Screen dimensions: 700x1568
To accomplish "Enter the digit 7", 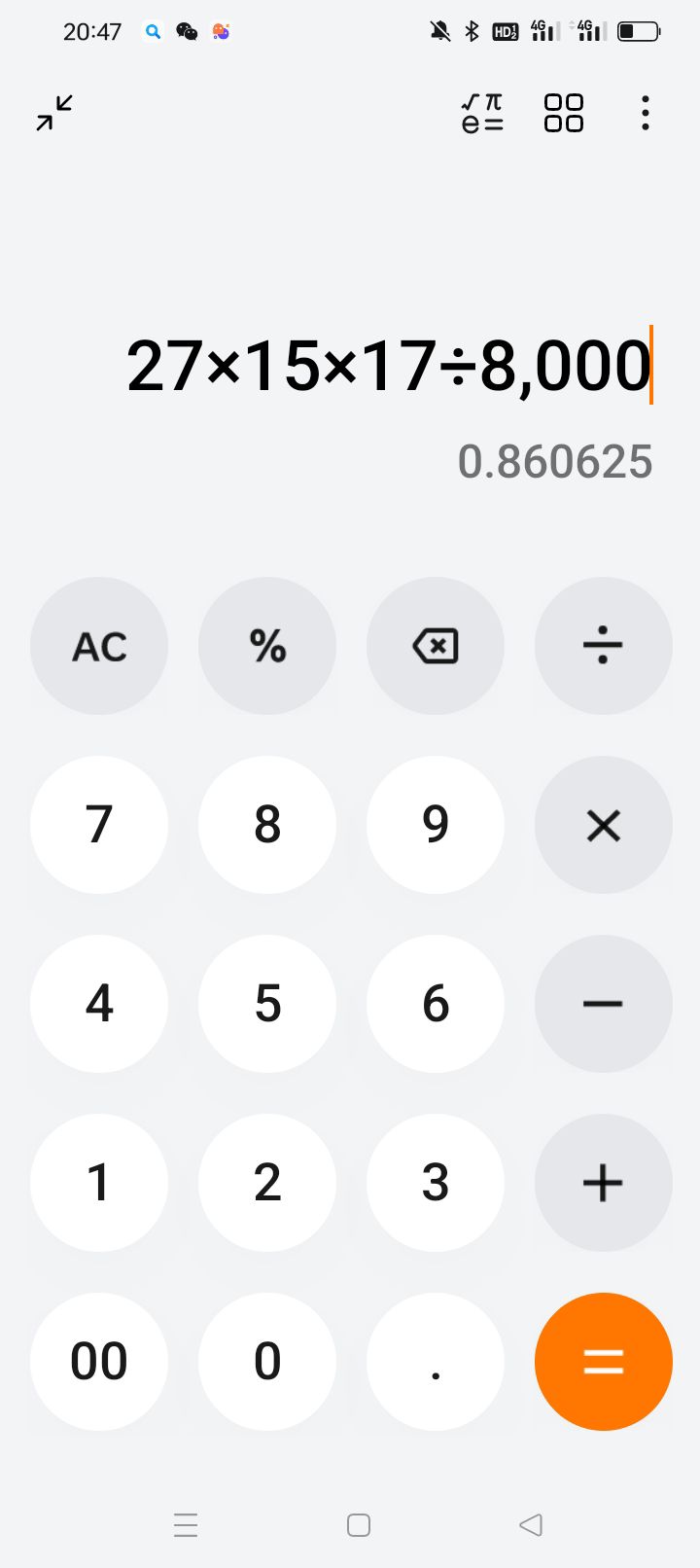I will 99,825.
